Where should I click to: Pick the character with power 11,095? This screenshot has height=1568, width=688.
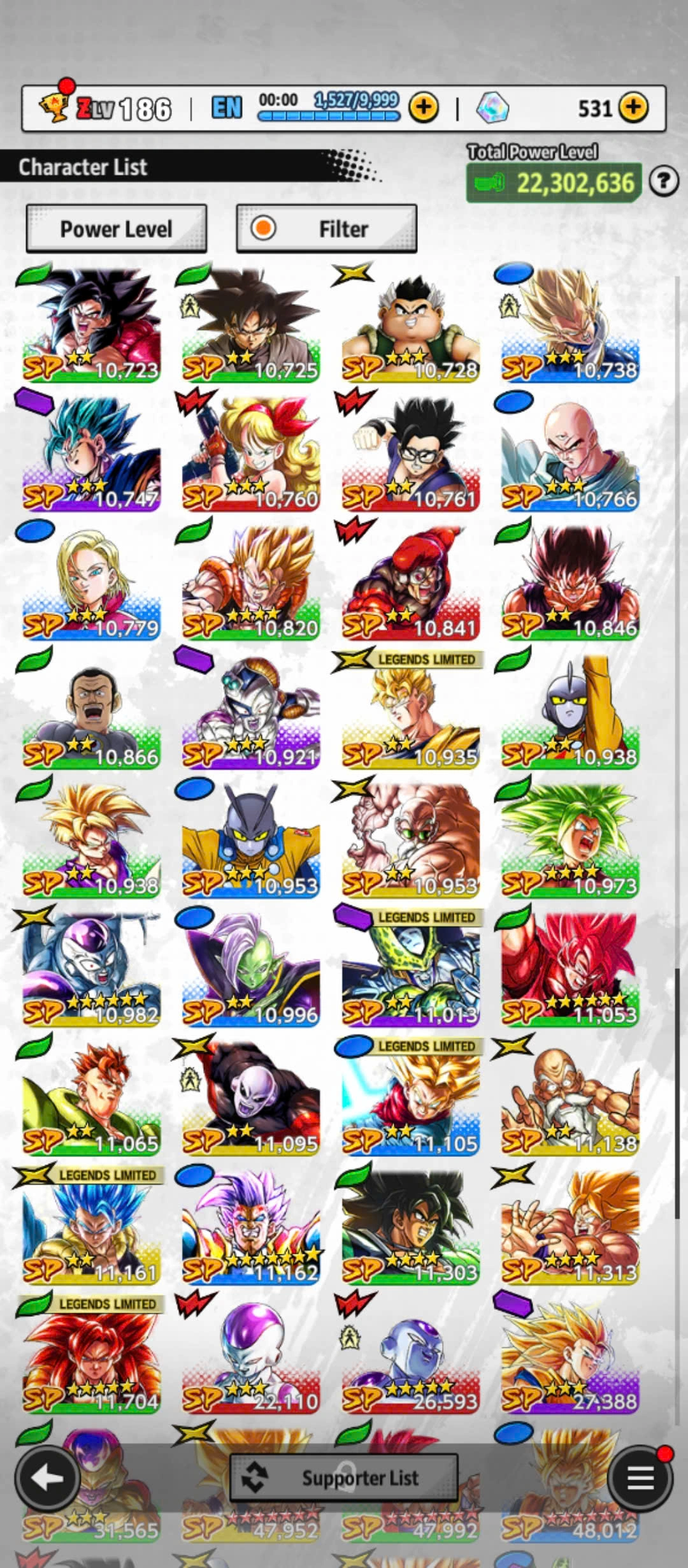(251, 1098)
